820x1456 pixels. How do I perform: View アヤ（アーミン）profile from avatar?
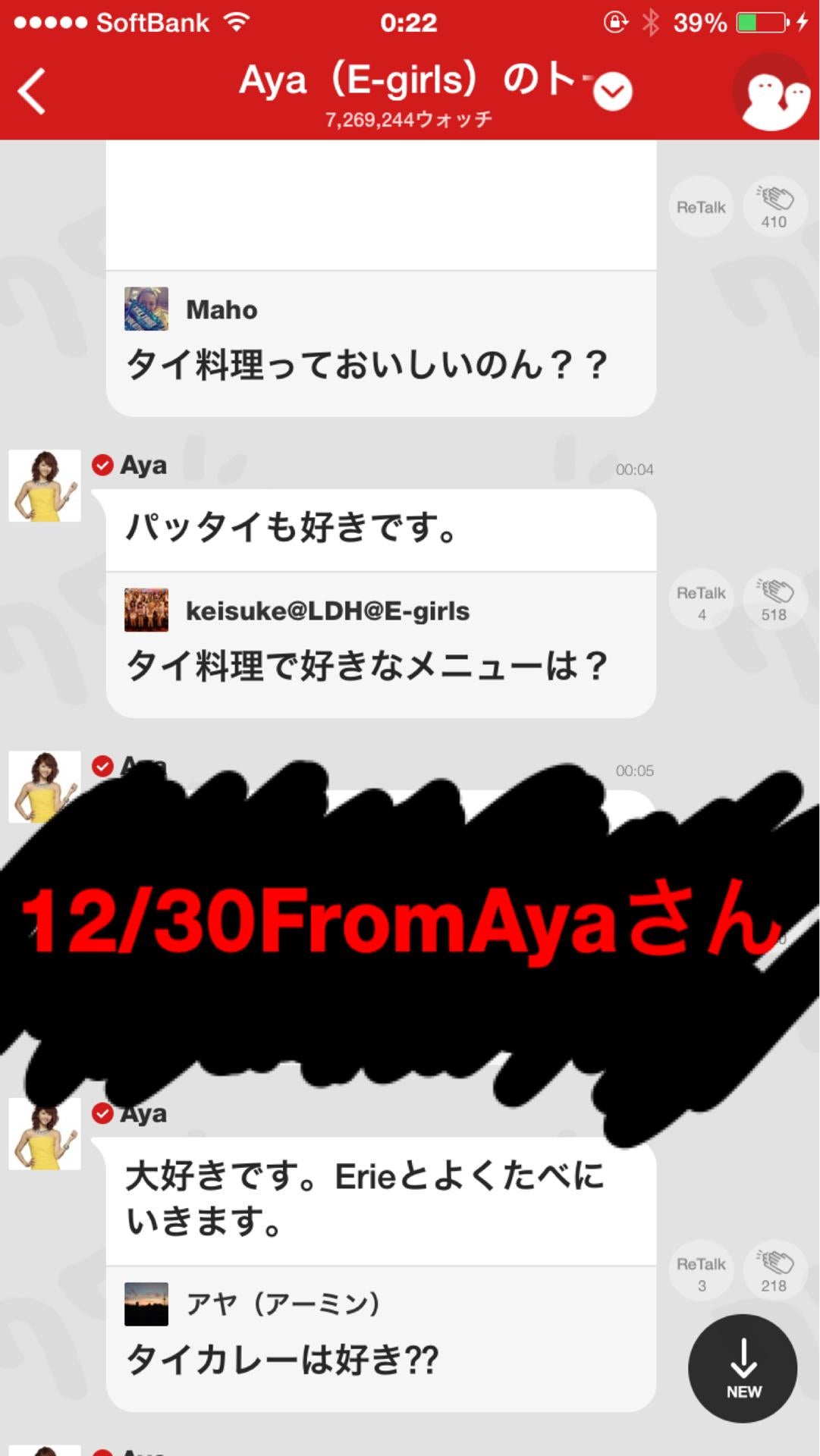tap(146, 1304)
